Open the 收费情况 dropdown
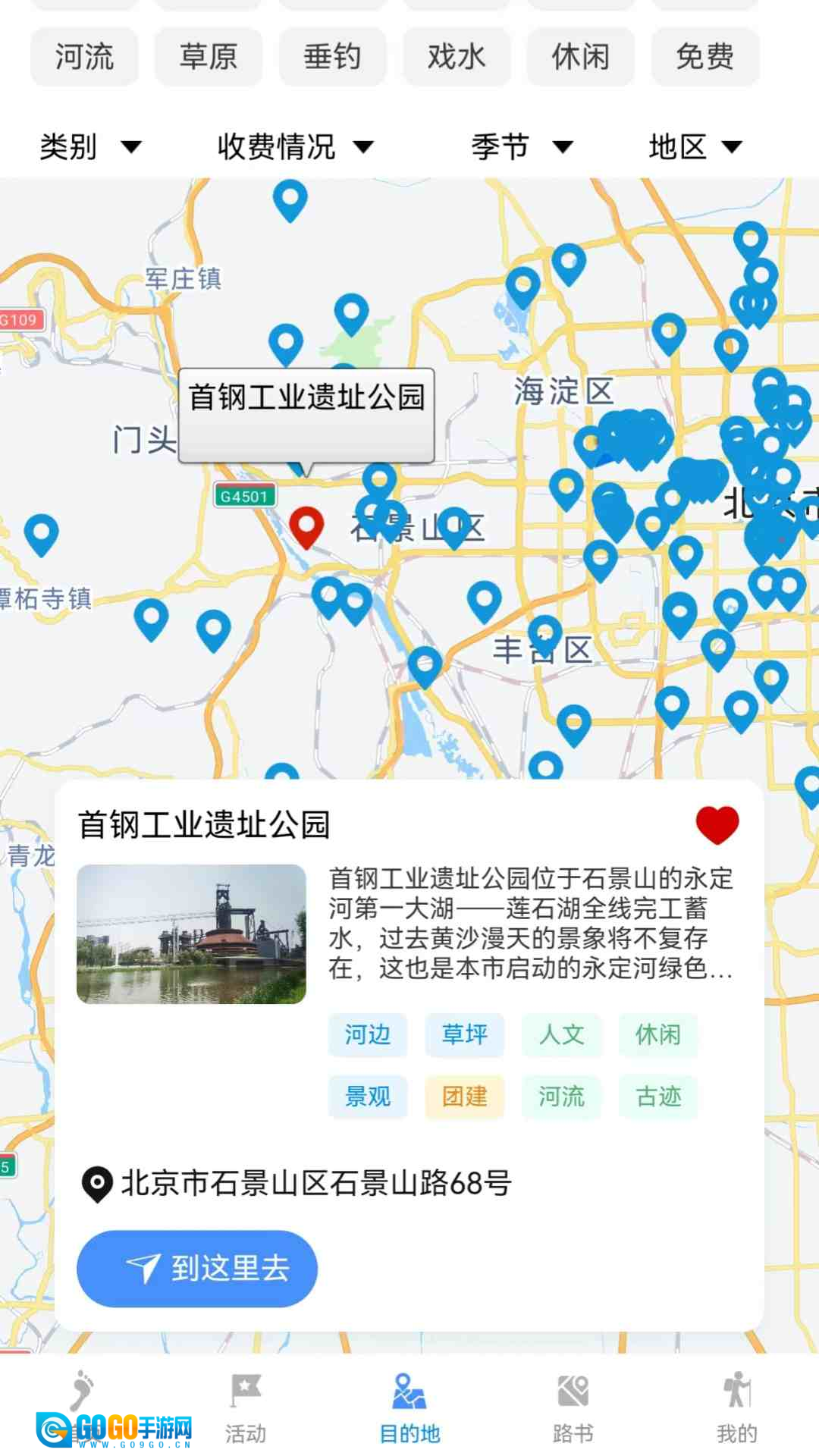819x1456 pixels. 295,146
